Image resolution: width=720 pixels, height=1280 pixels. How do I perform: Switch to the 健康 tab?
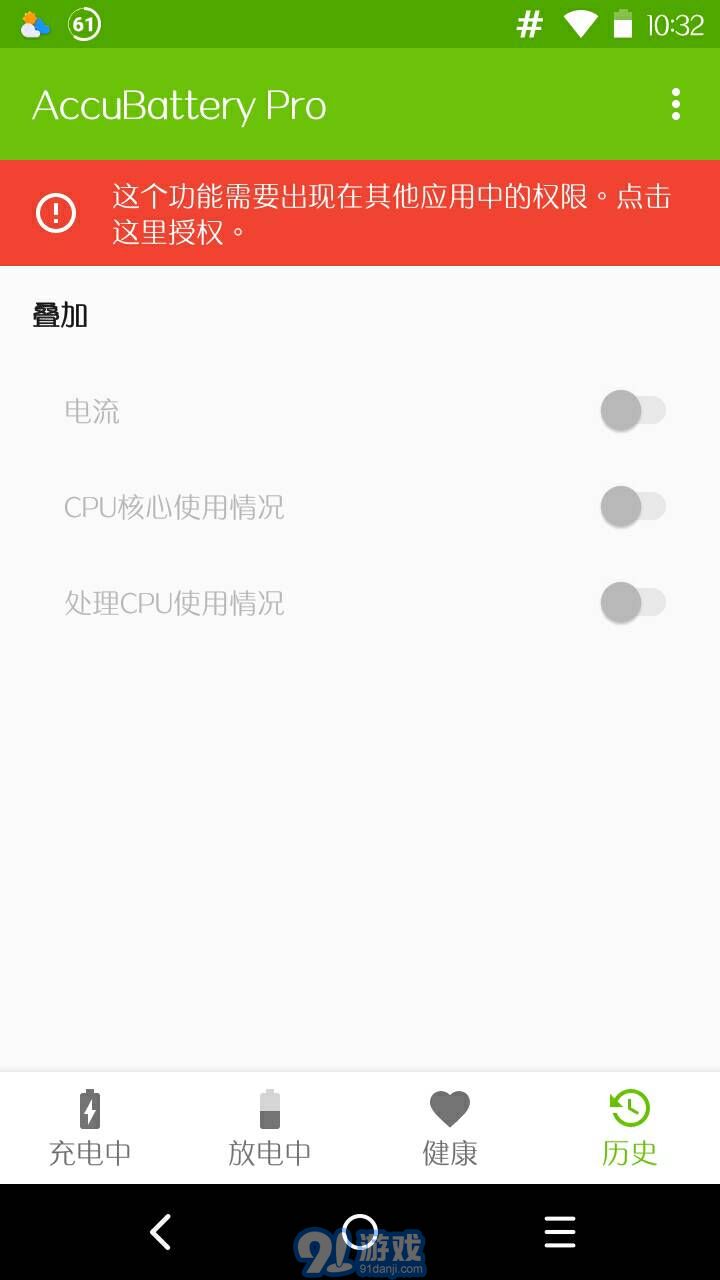click(449, 1128)
